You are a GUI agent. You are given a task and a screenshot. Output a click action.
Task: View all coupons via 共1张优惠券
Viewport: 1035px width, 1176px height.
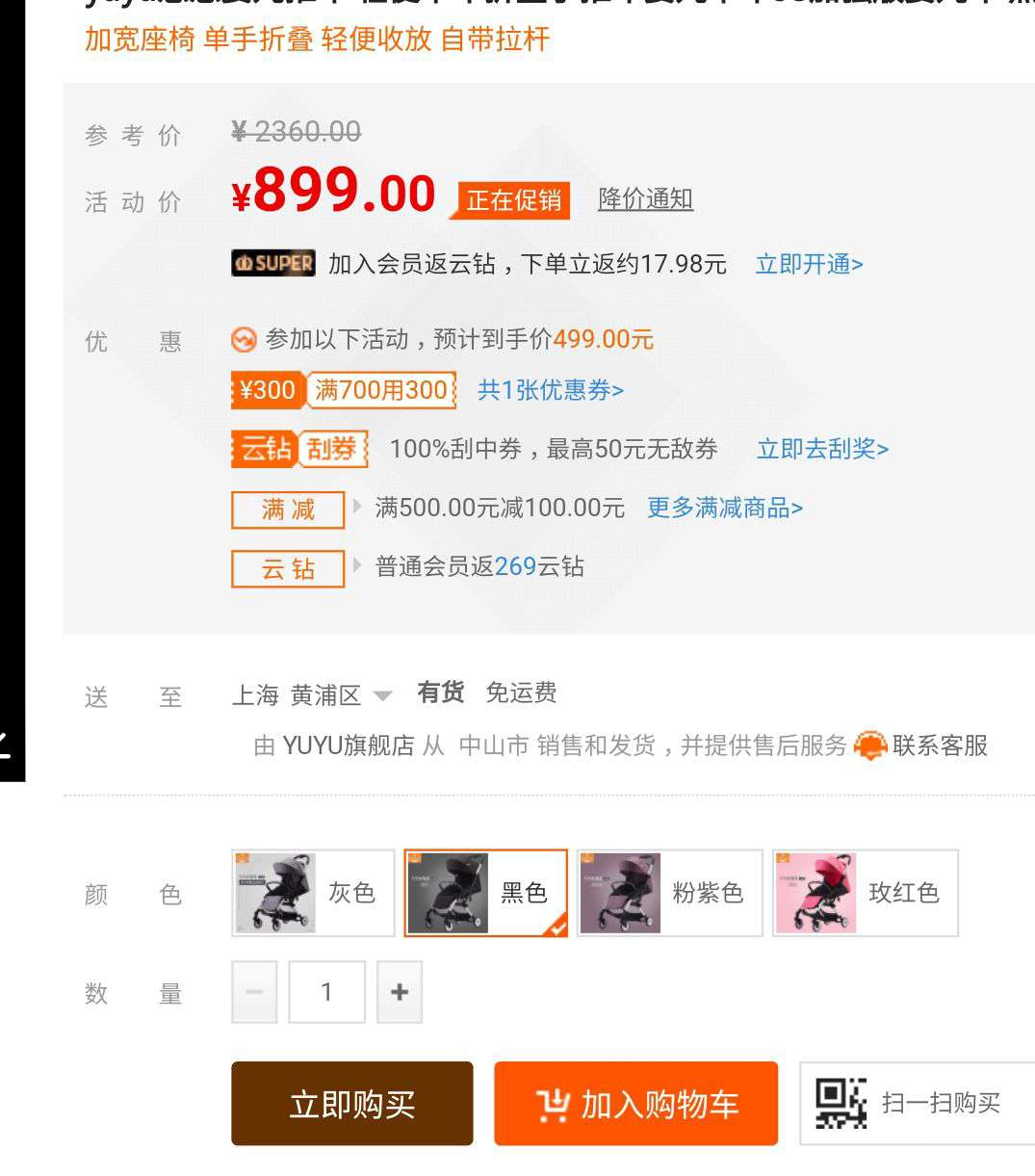pos(551,390)
